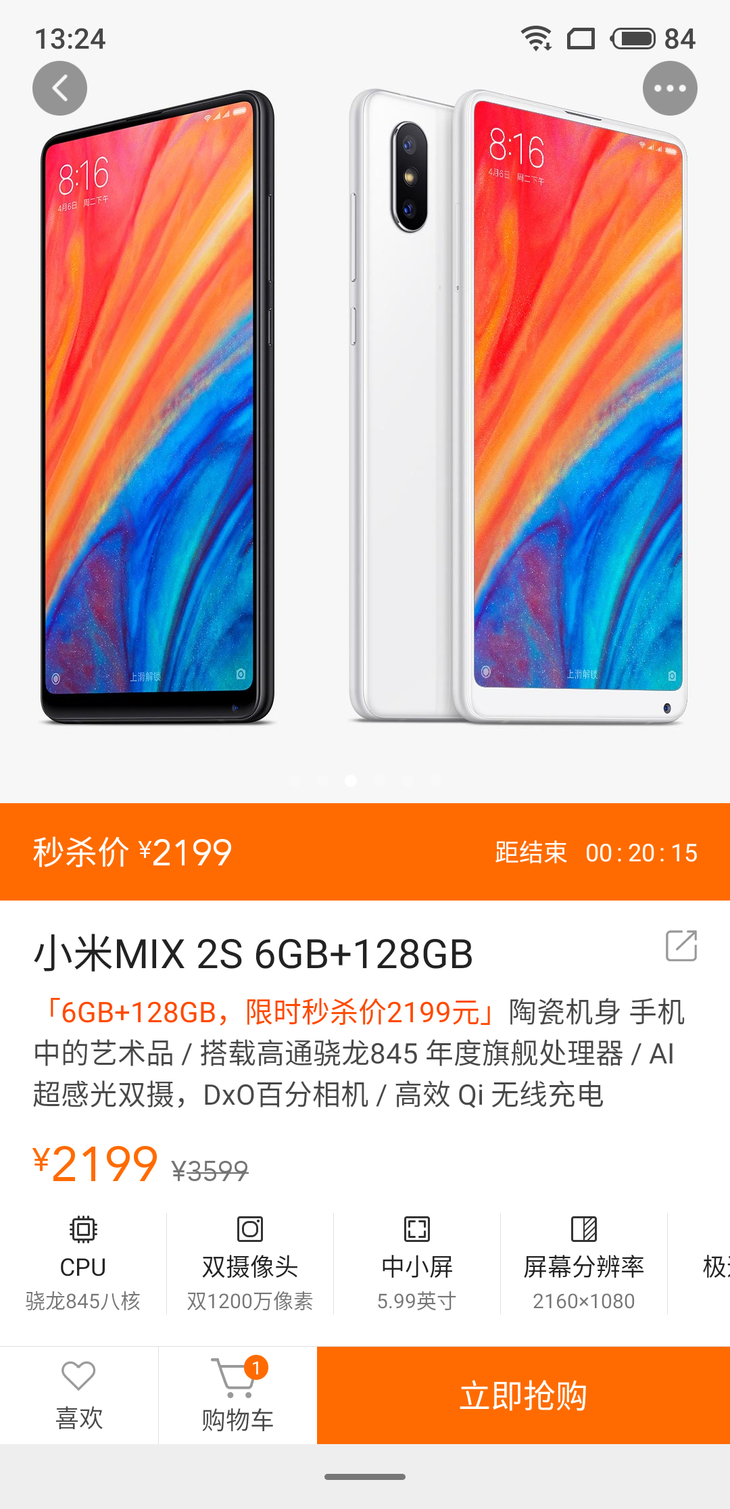The width and height of the screenshot is (730, 1509).
Task: Open the three-dot overflow menu
Action: click(x=669, y=88)
